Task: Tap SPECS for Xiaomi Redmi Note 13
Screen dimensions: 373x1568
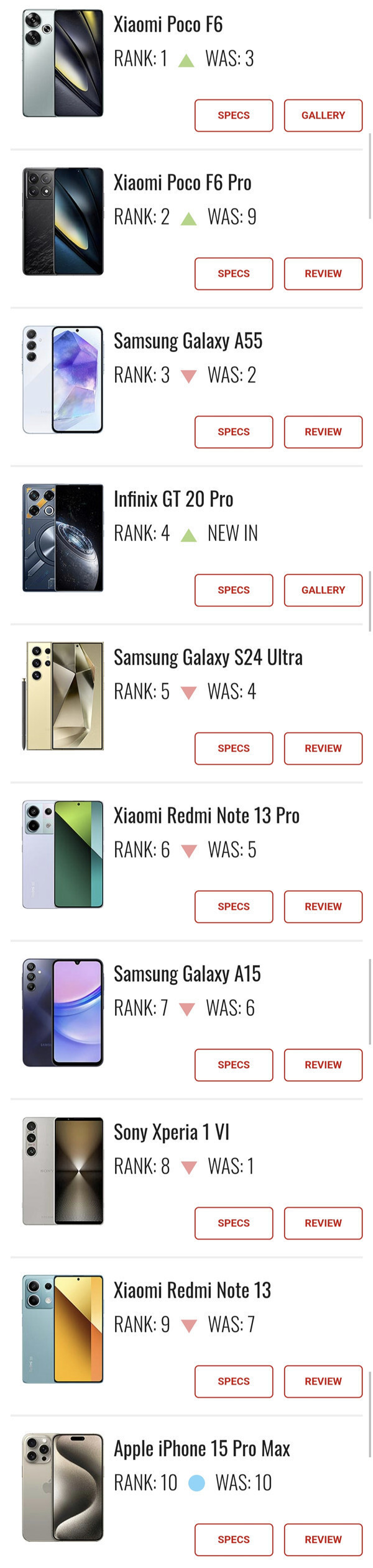Action: point(233,1382)
